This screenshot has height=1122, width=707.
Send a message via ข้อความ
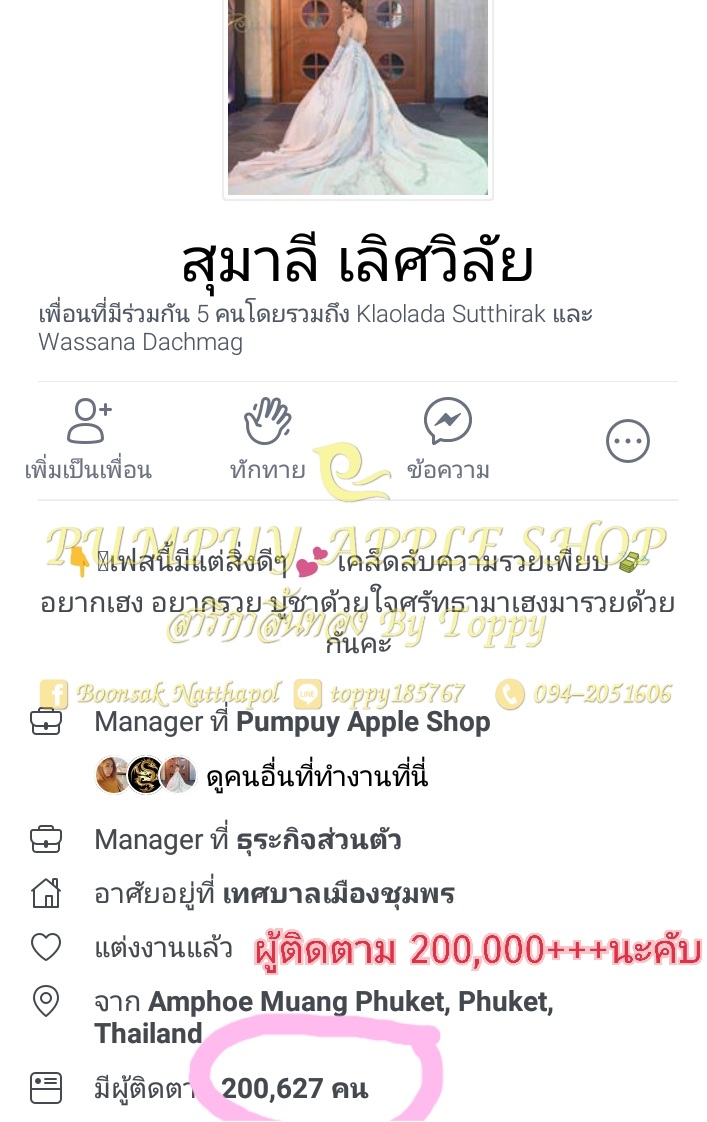coord(448,440)
